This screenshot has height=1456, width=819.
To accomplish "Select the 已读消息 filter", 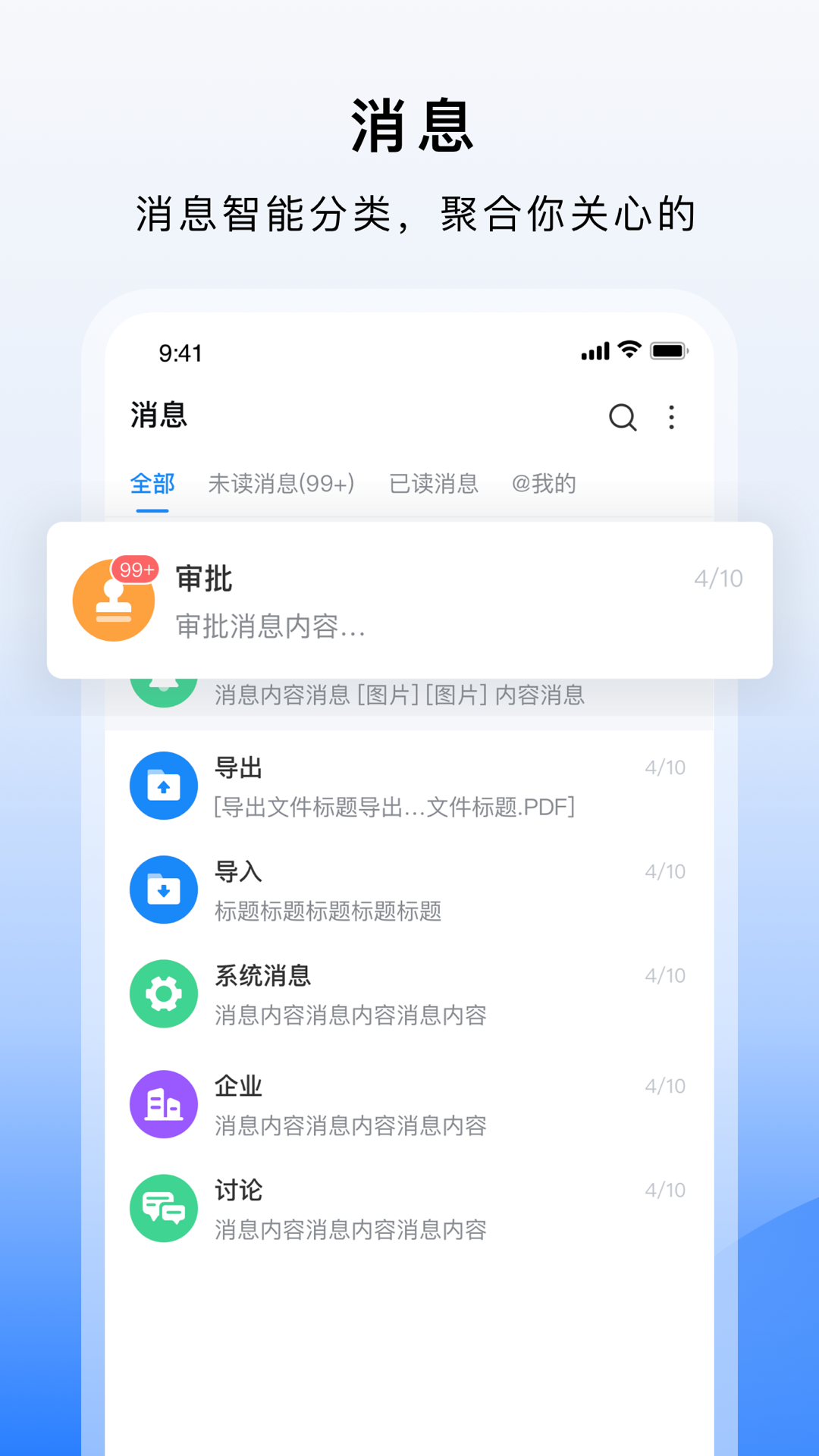I will pos(434,484).
